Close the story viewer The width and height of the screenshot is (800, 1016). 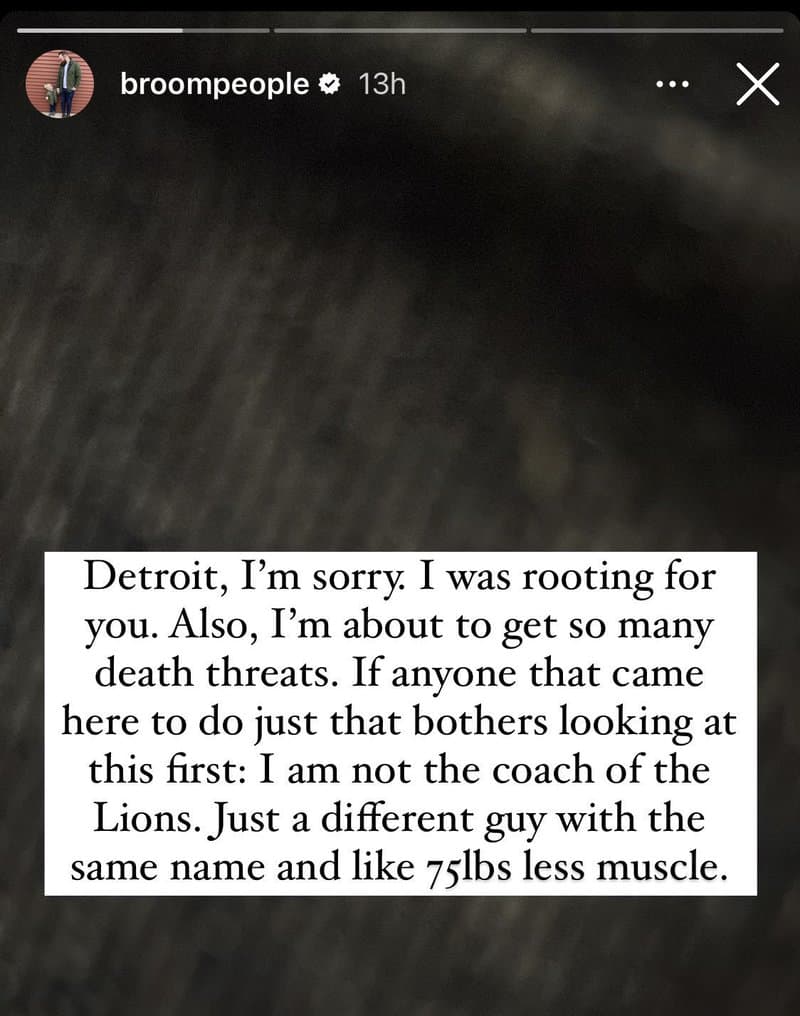pos(757,85)
